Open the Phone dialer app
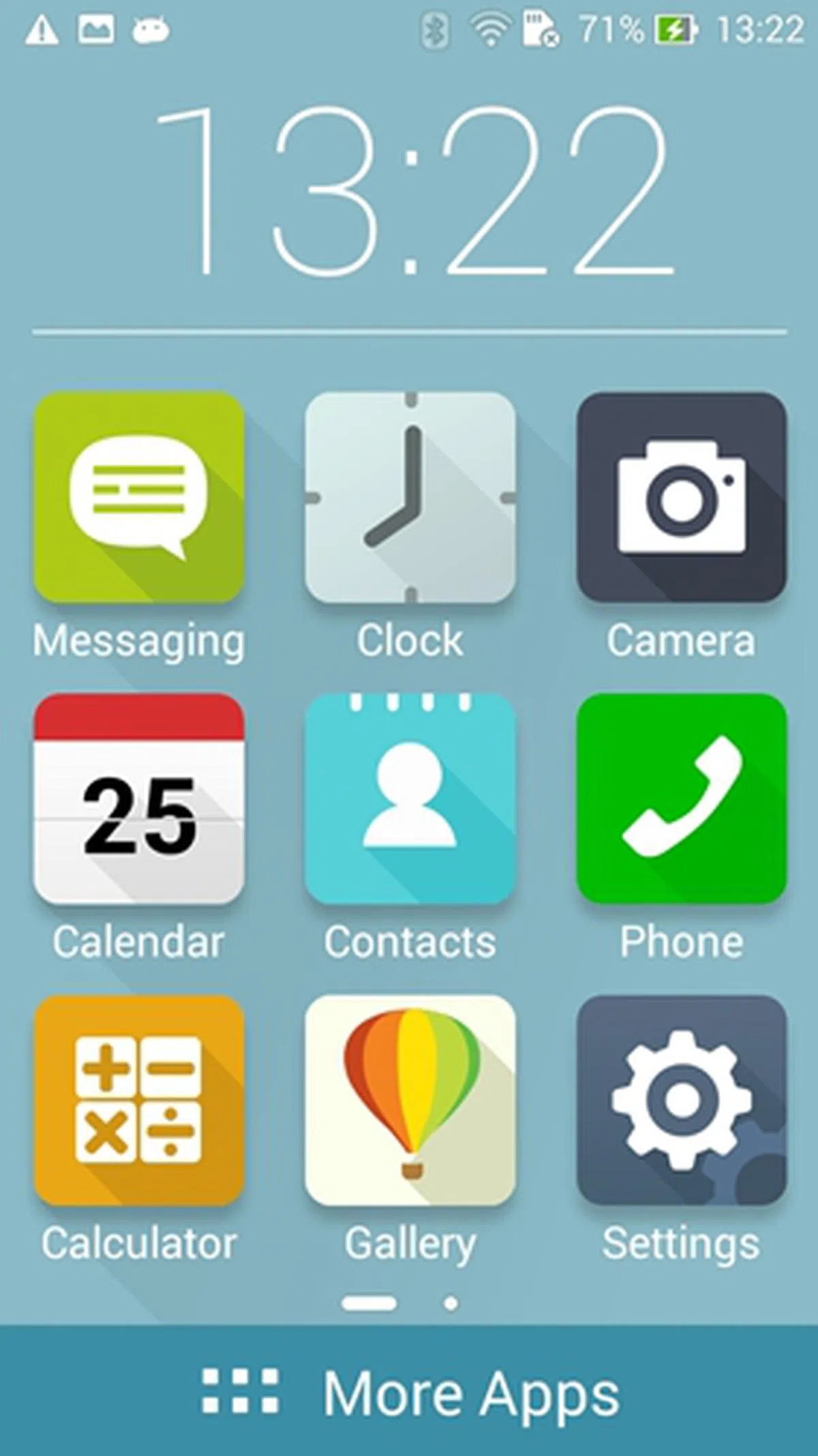Image resolution: width=818 pixels, height=1456 pixels. point(681,799)
